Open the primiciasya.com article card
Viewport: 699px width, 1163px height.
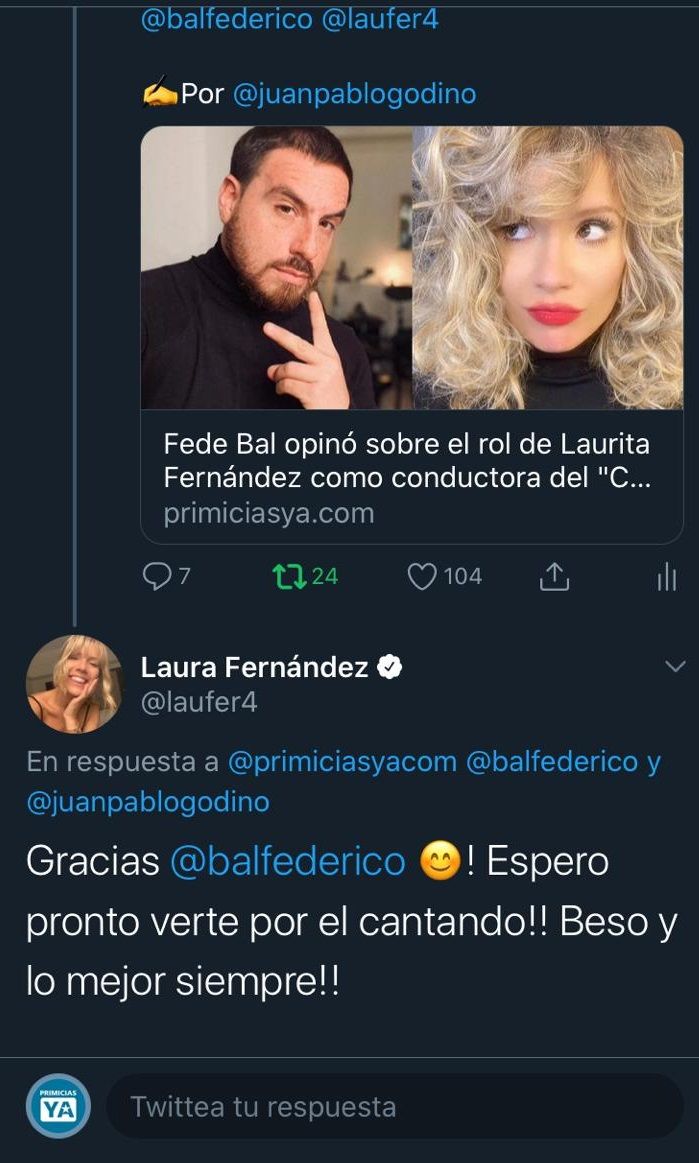[411, 335]
